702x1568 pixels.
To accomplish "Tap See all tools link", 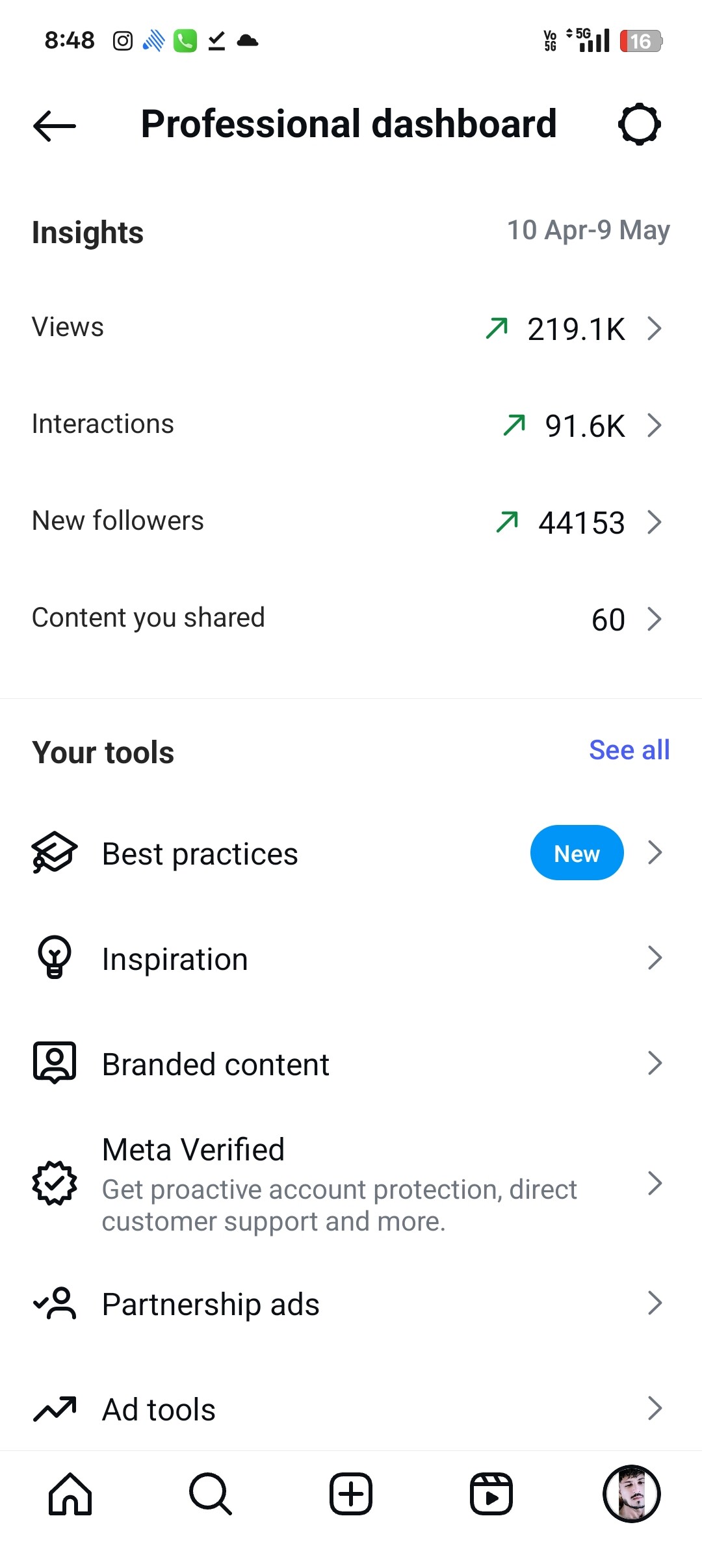I will 629,750.
